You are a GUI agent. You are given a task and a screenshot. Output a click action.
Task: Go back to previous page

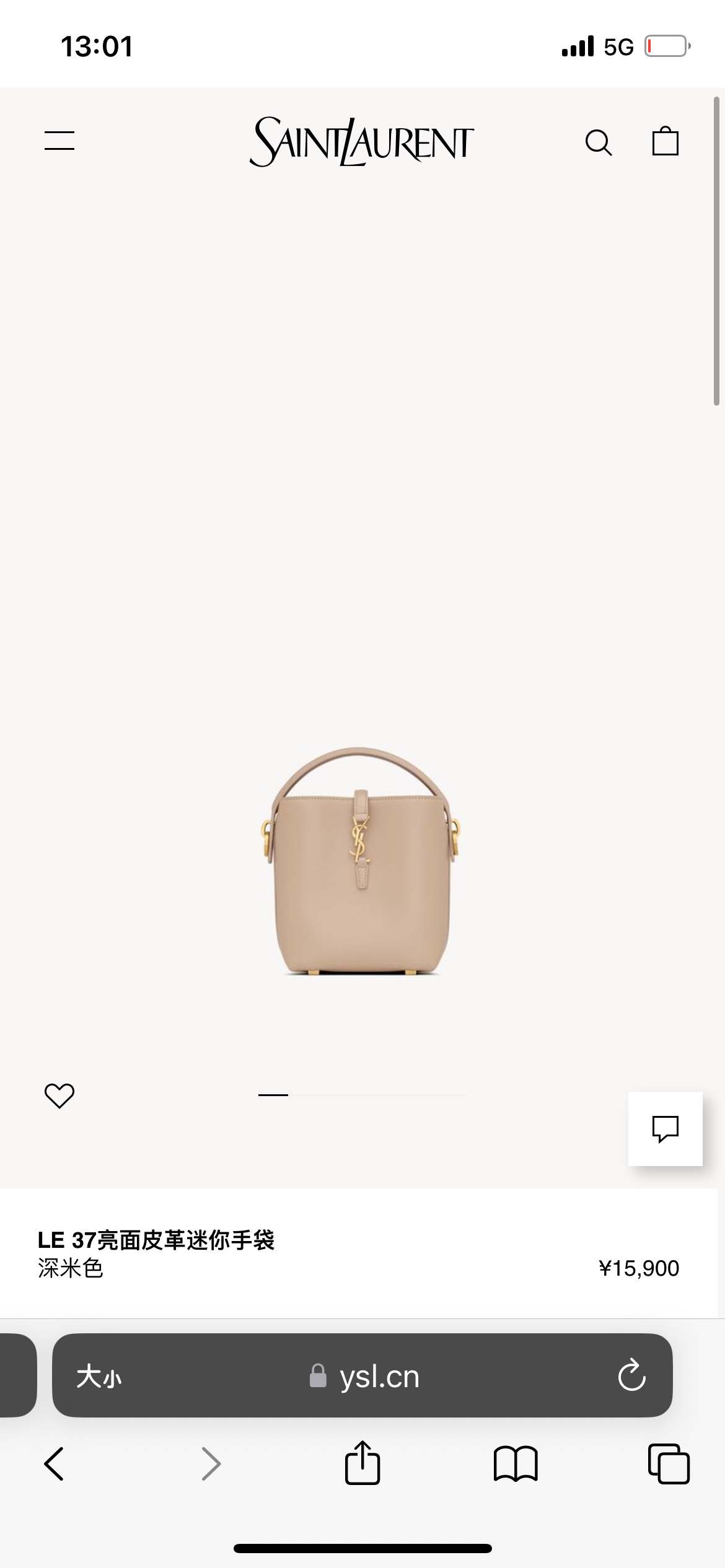(x=55, y=1464)
